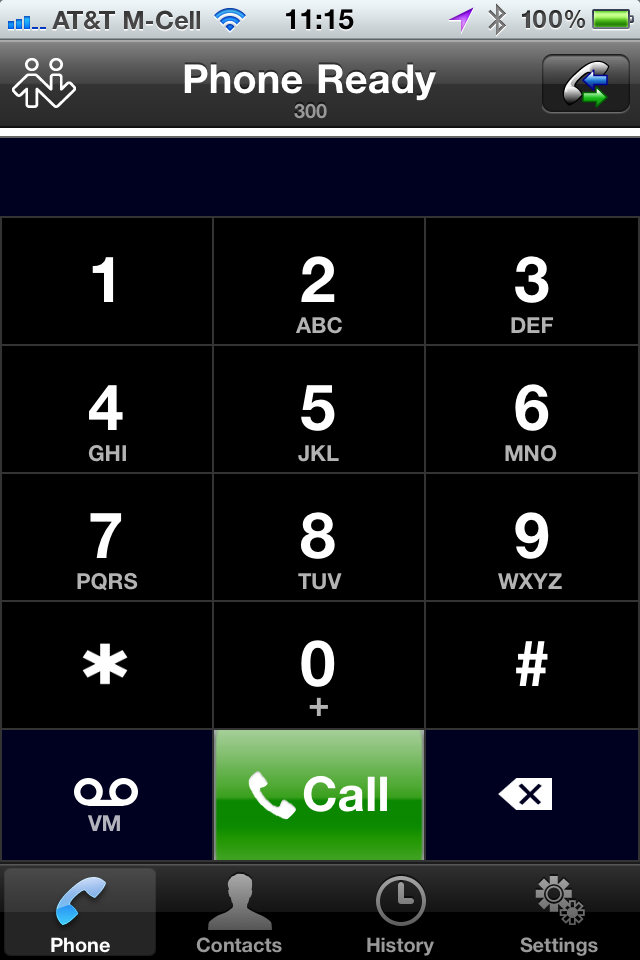The image size is (640, 960).
Task: Enter digit 5 JKL
Action: (318, 409)
